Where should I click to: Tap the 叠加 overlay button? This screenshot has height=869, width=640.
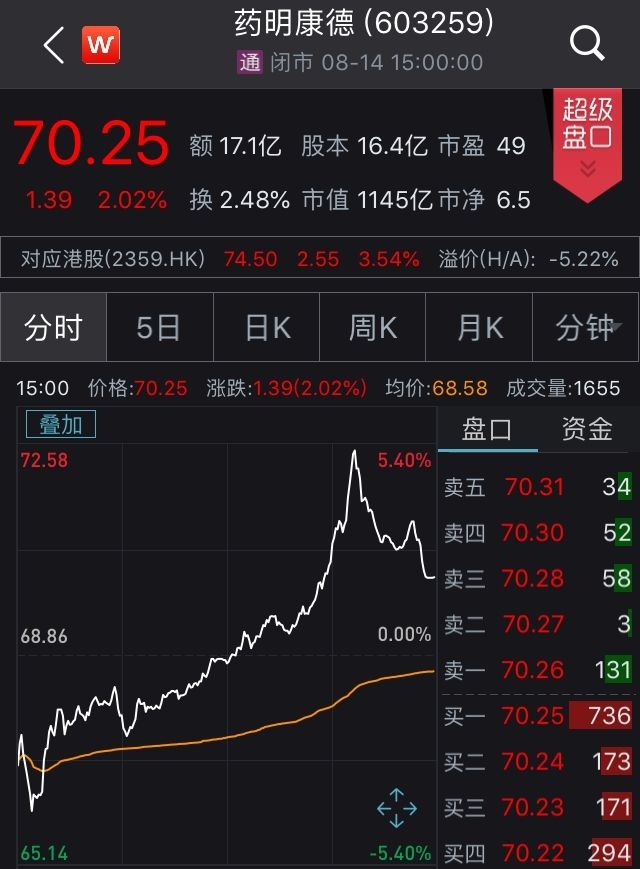click(61, 424)
